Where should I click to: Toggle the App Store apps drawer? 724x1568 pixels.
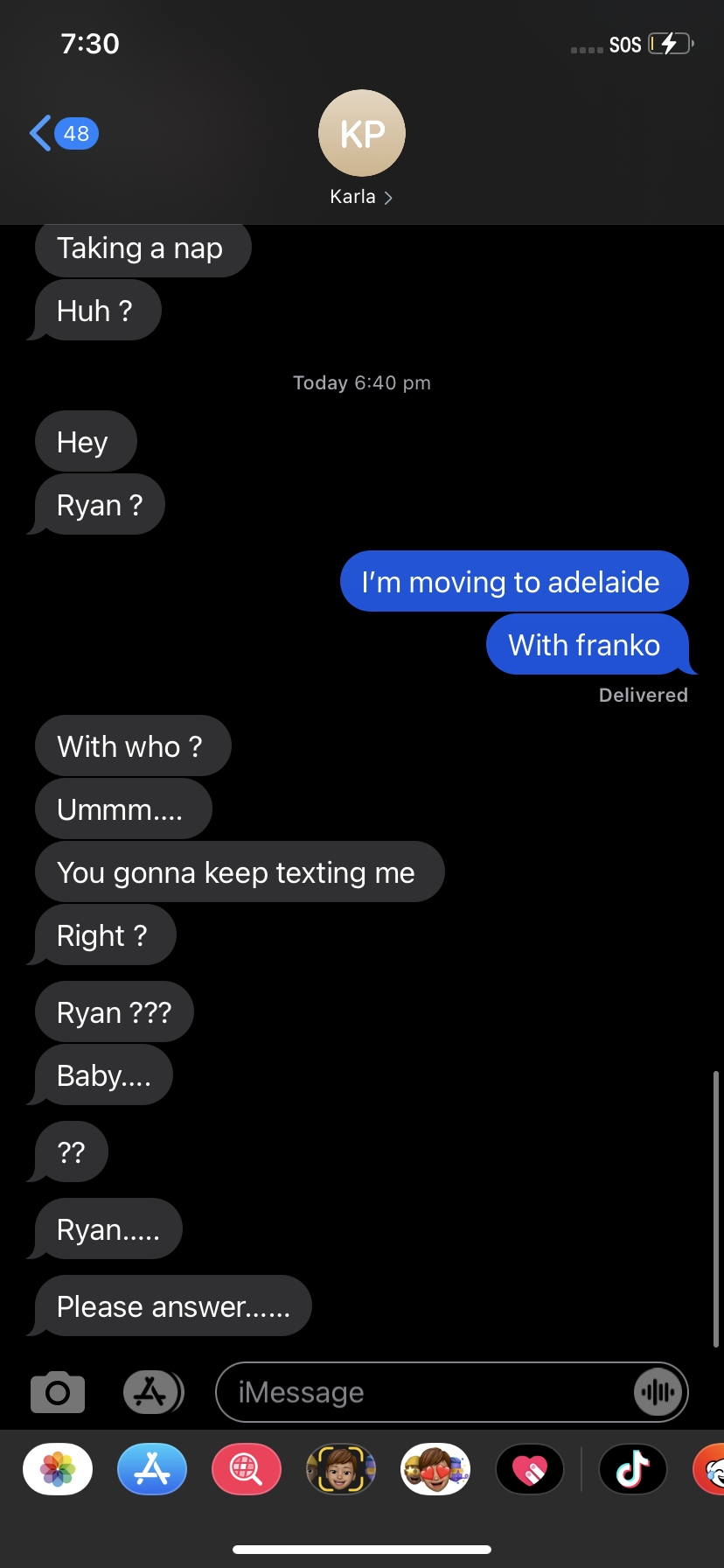(152, 1392)
